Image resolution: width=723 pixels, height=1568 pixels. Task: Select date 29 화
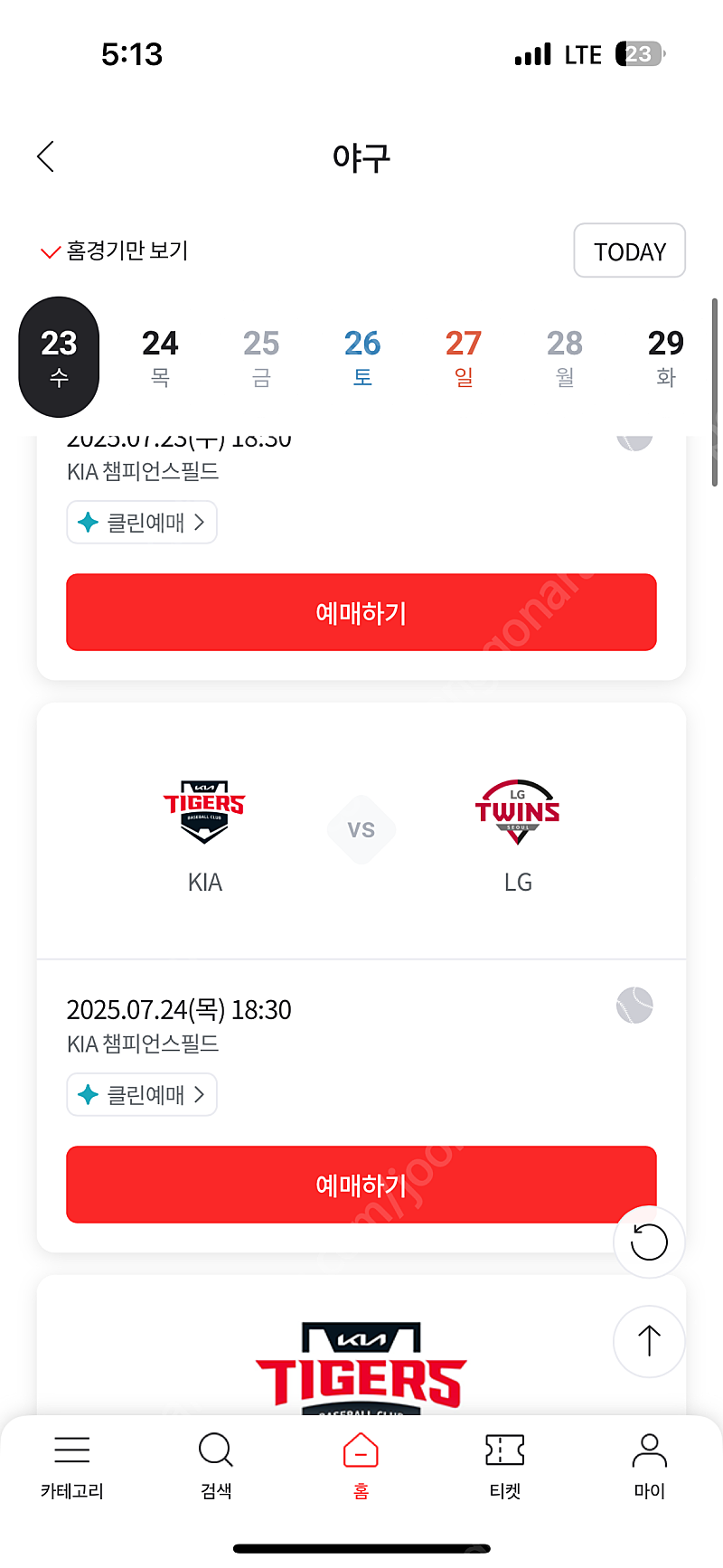666,357
